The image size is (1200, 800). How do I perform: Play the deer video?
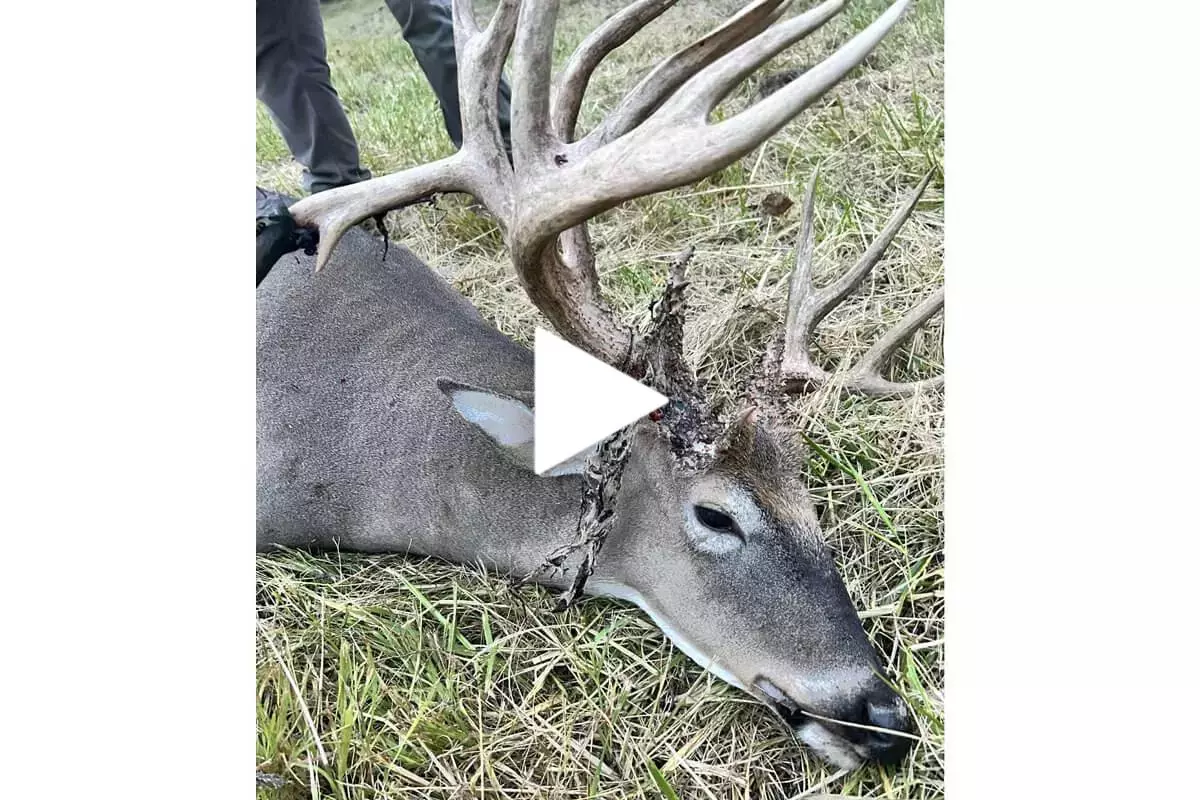588,401
